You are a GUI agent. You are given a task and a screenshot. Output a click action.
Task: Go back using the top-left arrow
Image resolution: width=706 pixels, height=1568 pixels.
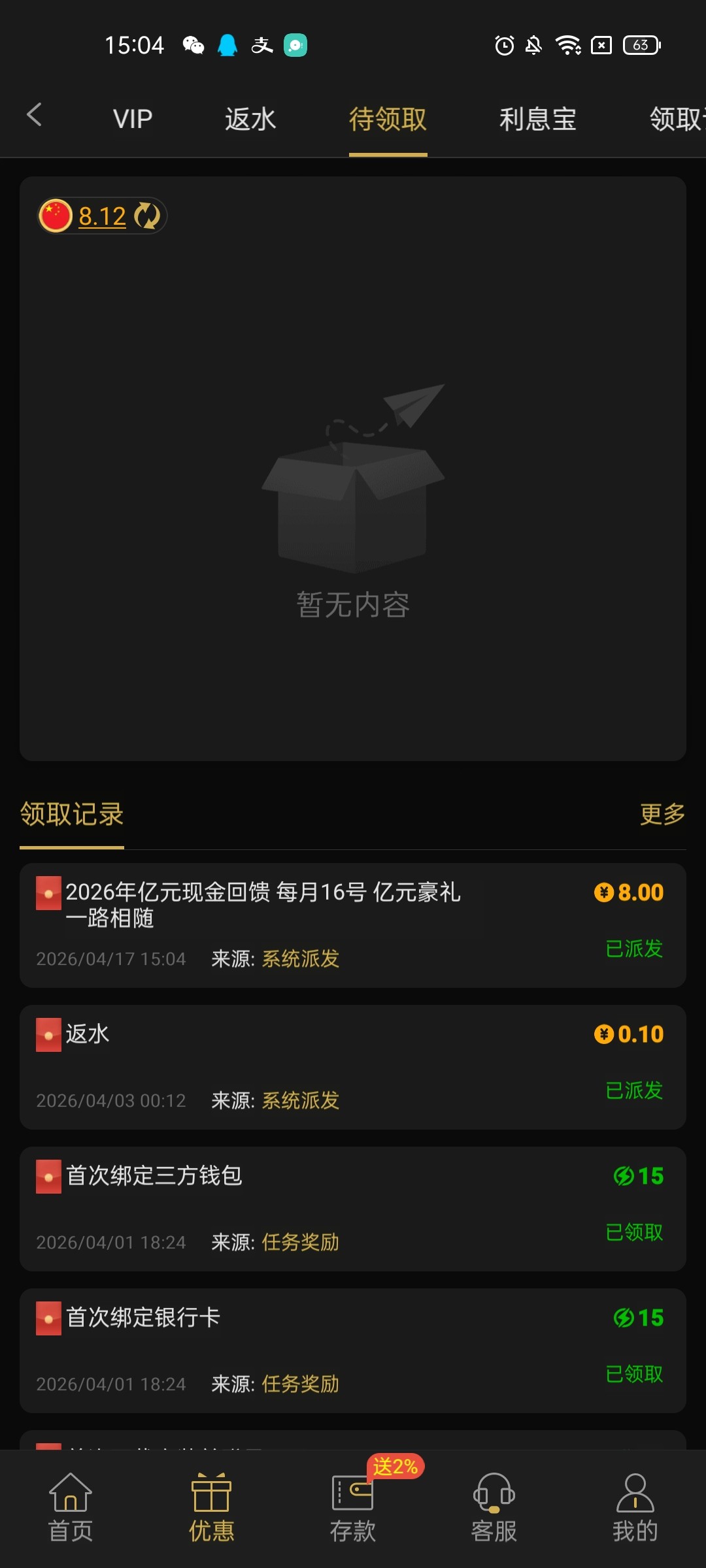tap(34, 116)
